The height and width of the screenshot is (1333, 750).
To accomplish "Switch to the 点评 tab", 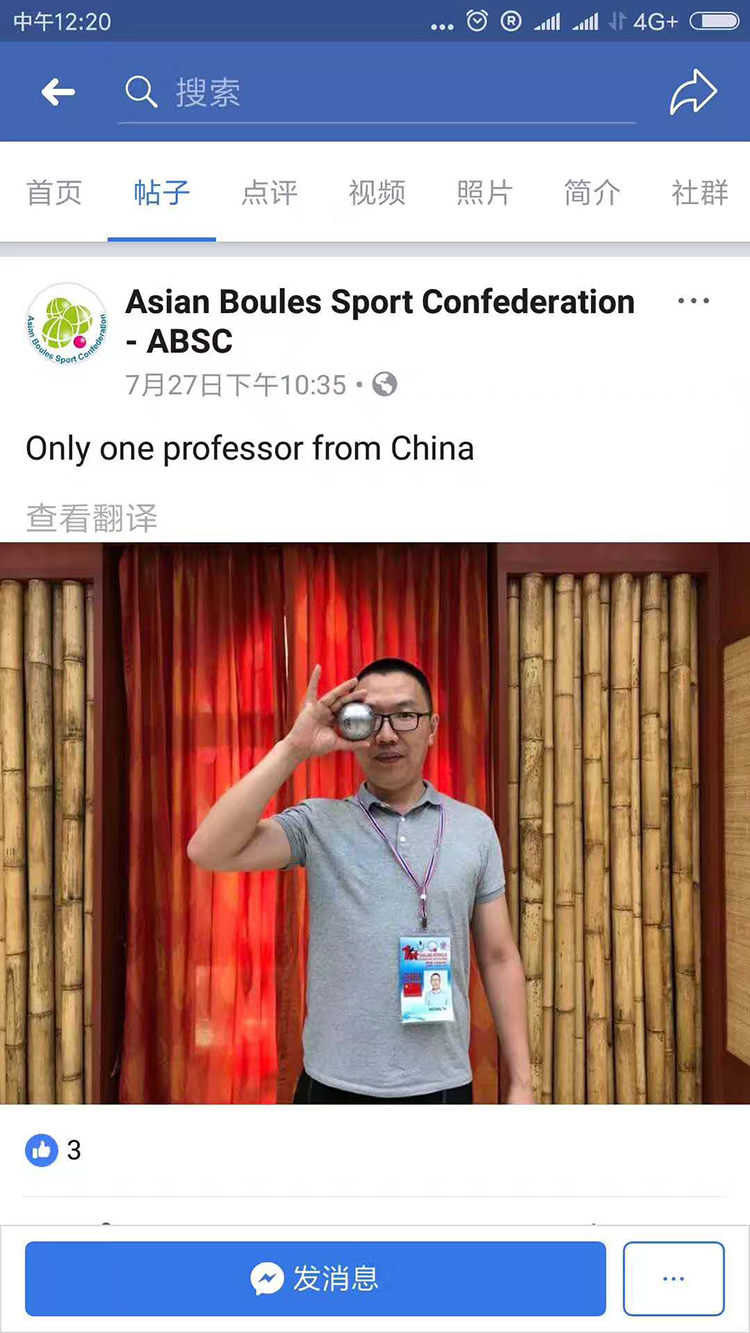I will point(269,193).
